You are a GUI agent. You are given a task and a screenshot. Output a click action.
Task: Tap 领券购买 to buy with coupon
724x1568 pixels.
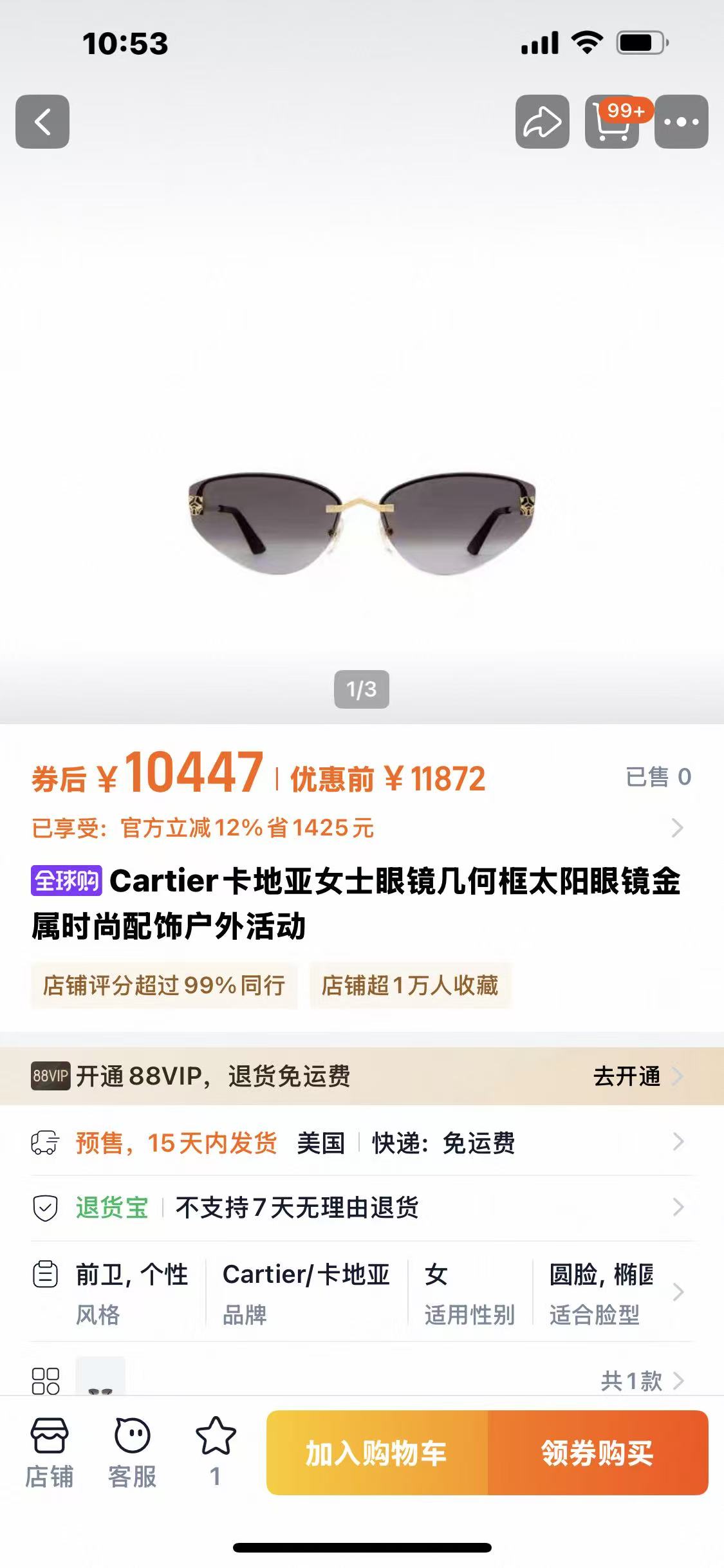point(597,1453)
